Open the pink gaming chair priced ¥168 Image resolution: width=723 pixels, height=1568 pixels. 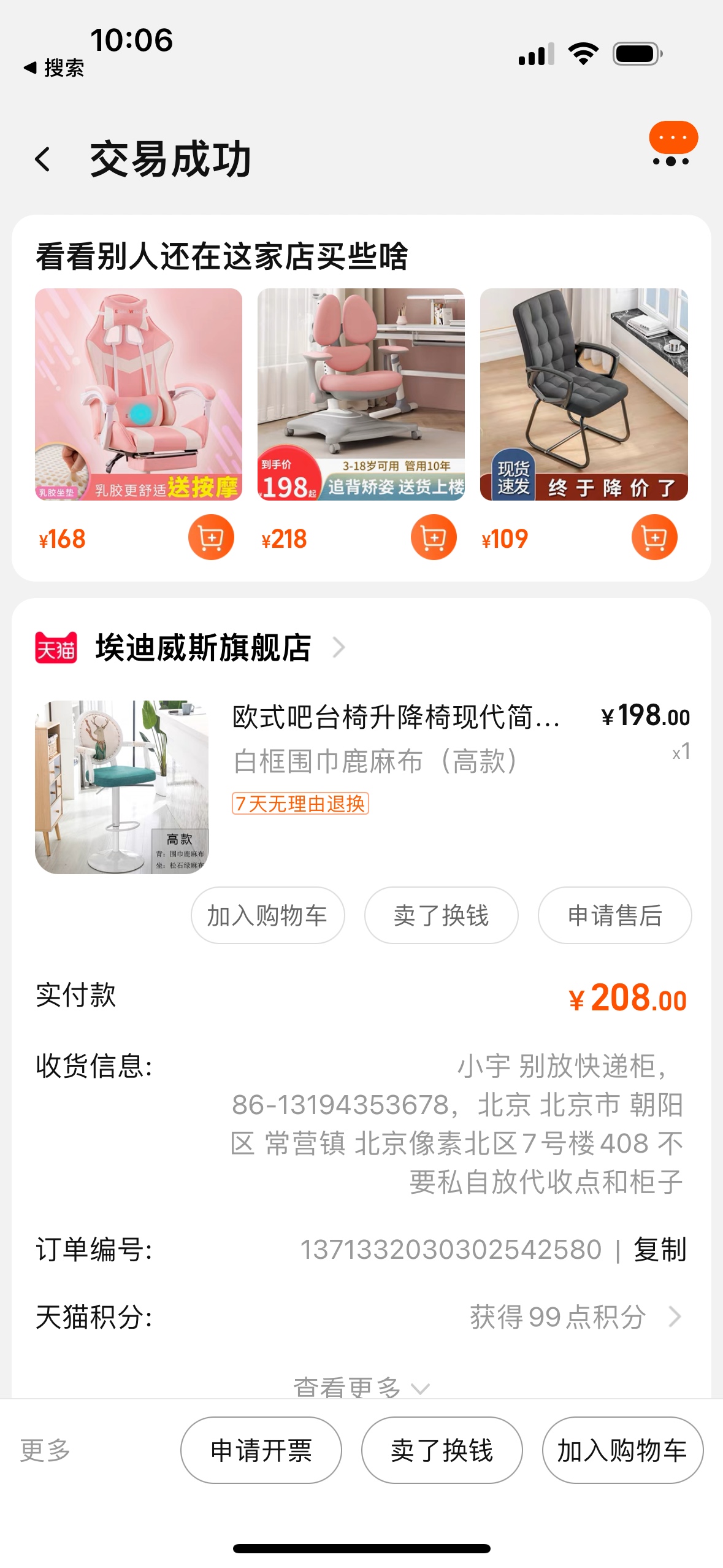click(139, 394)
